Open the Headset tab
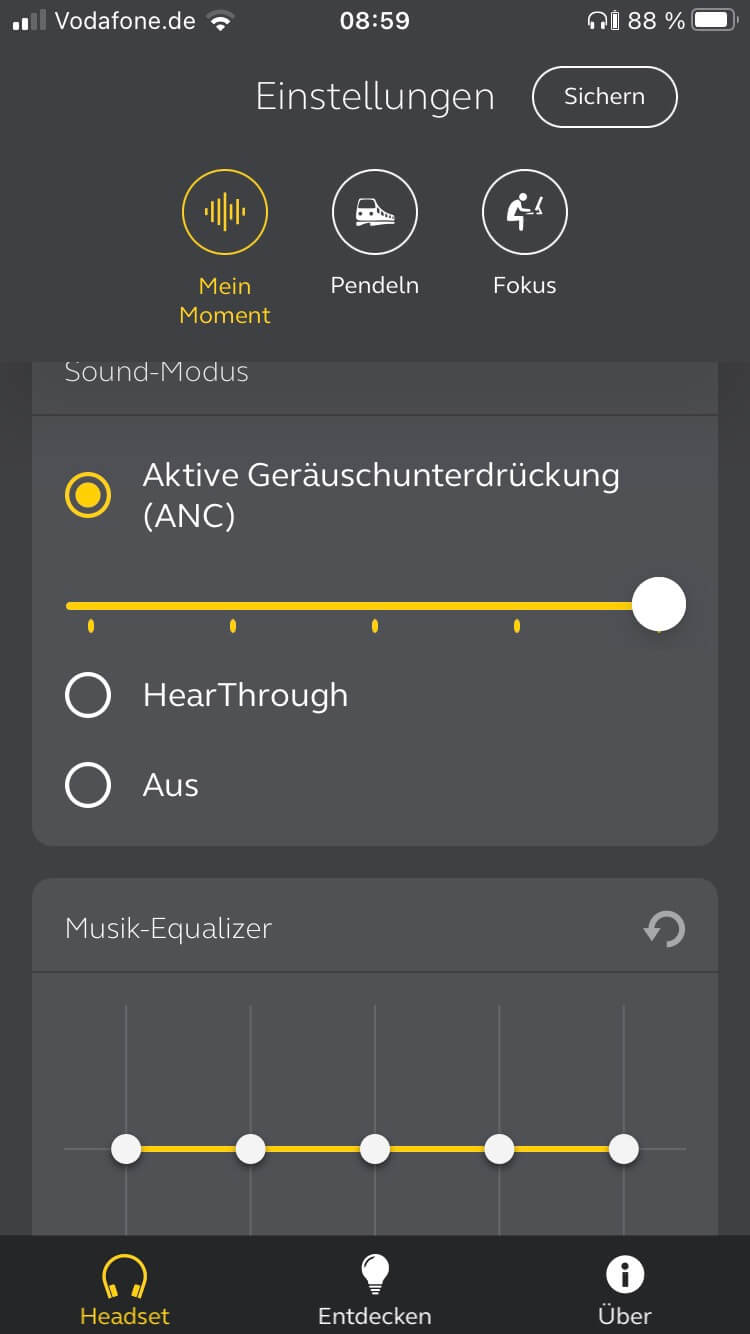The image size is (750, 1334). point(125,1290)
